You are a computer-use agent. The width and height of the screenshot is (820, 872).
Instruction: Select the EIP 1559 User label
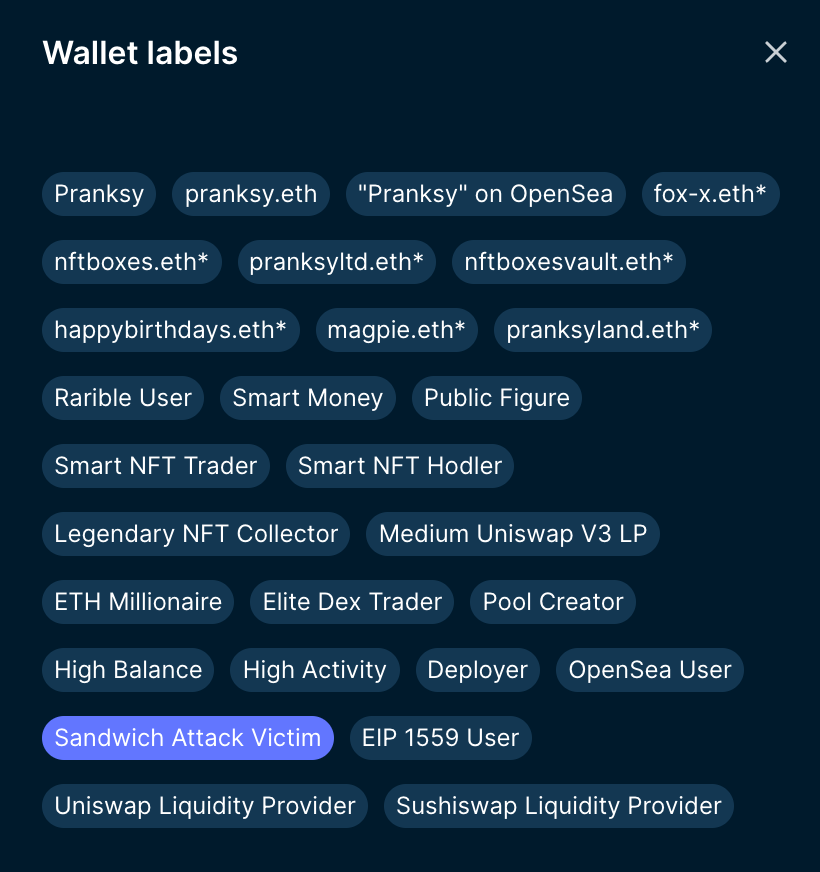pyautogui.click(x=441, y=738)
